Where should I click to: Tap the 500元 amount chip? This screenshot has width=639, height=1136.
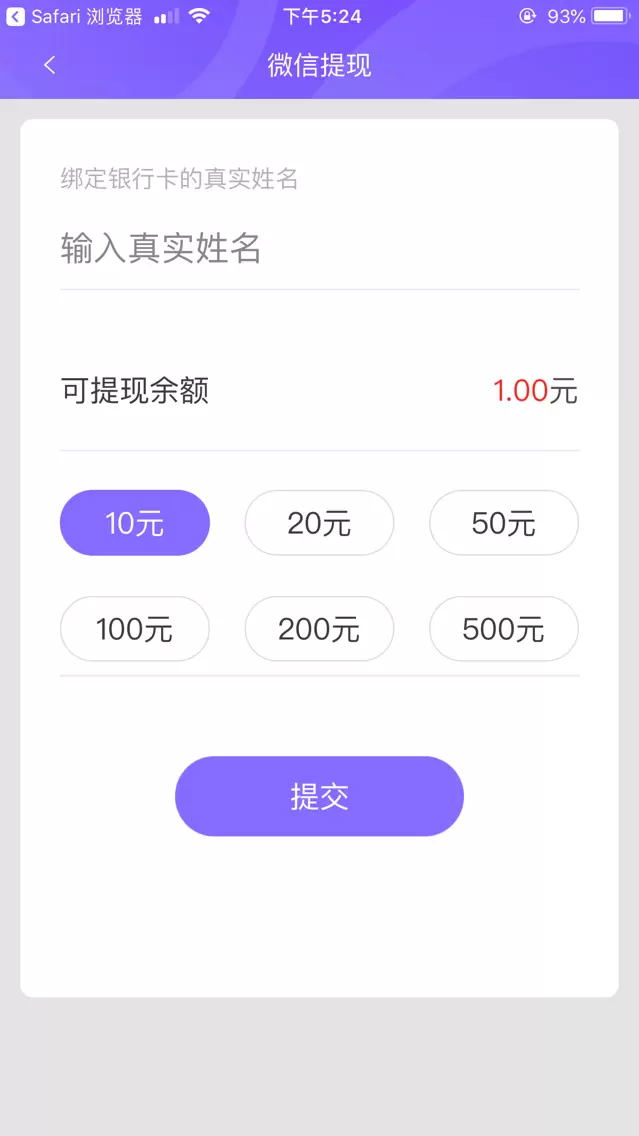504,629
